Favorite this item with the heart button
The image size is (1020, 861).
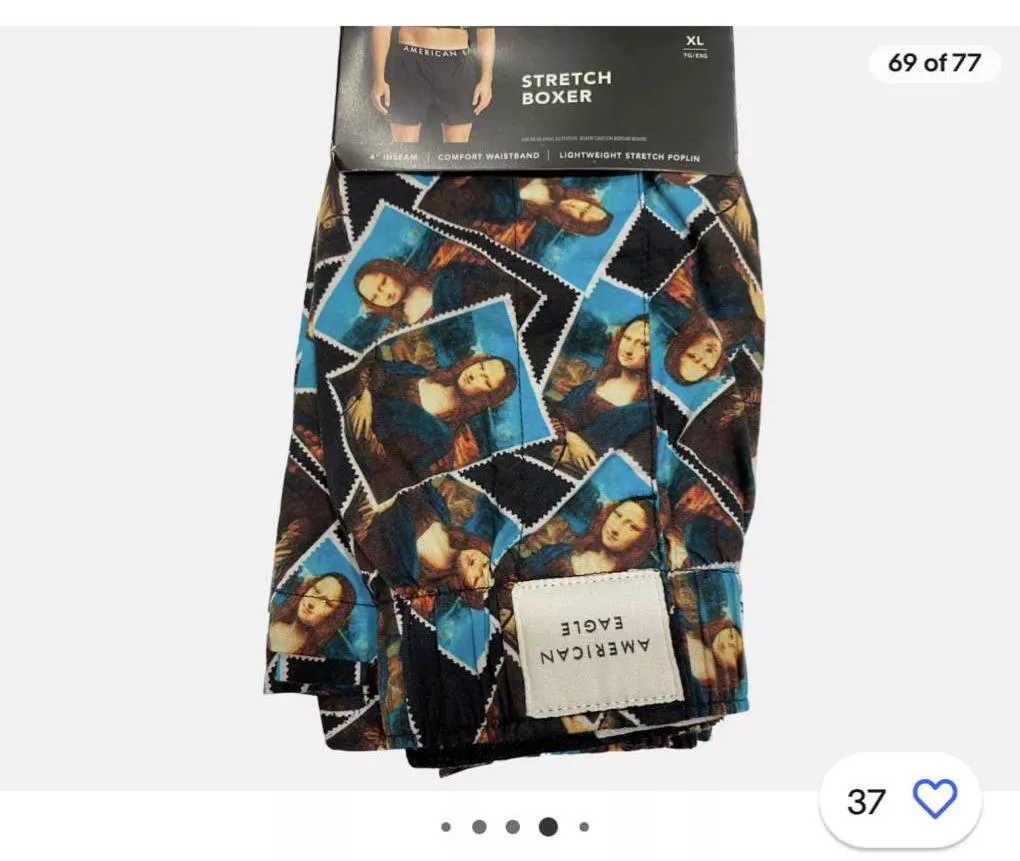[x=934, y=800]
